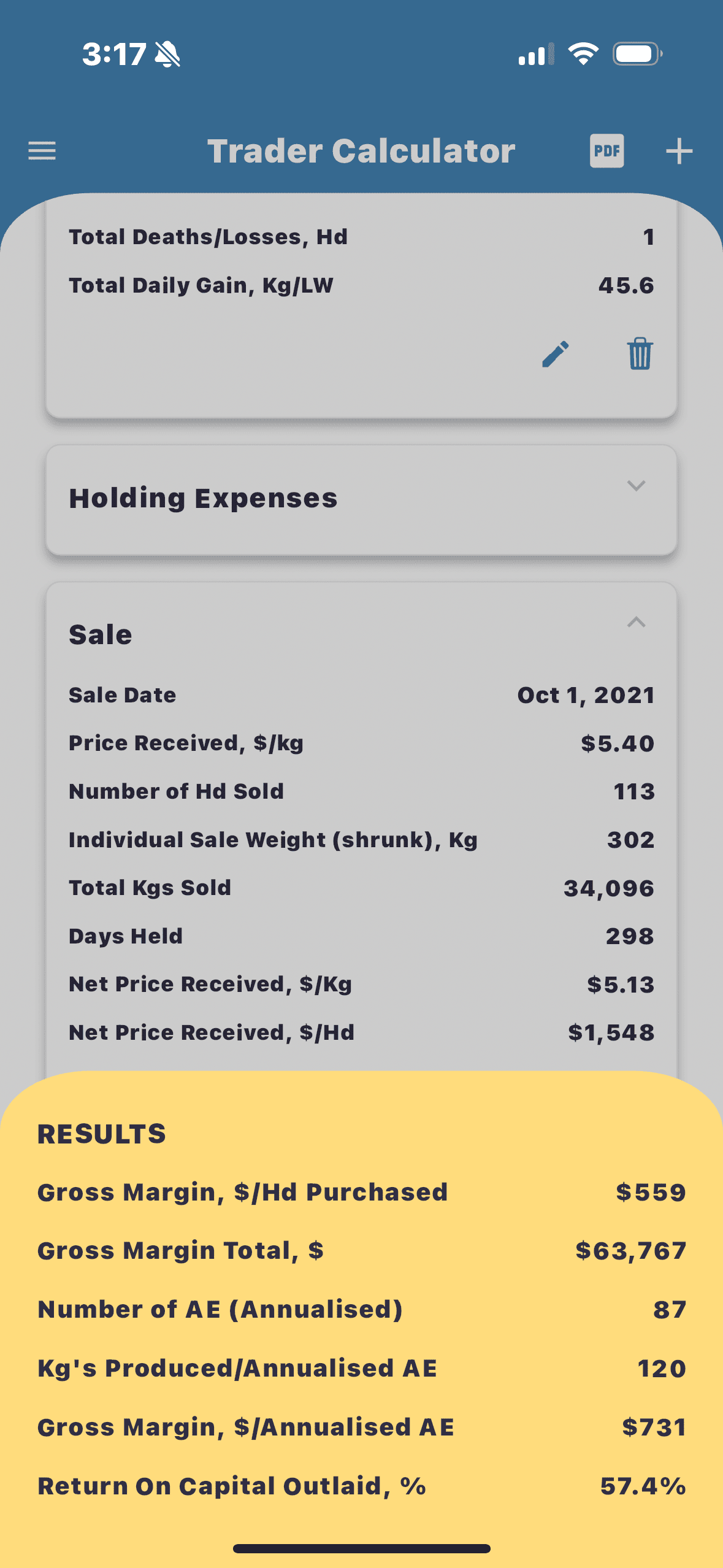Edit the entry with the pencil icon
The height and width of the screenshot is (1568, 723).
(x=556, y=354)
